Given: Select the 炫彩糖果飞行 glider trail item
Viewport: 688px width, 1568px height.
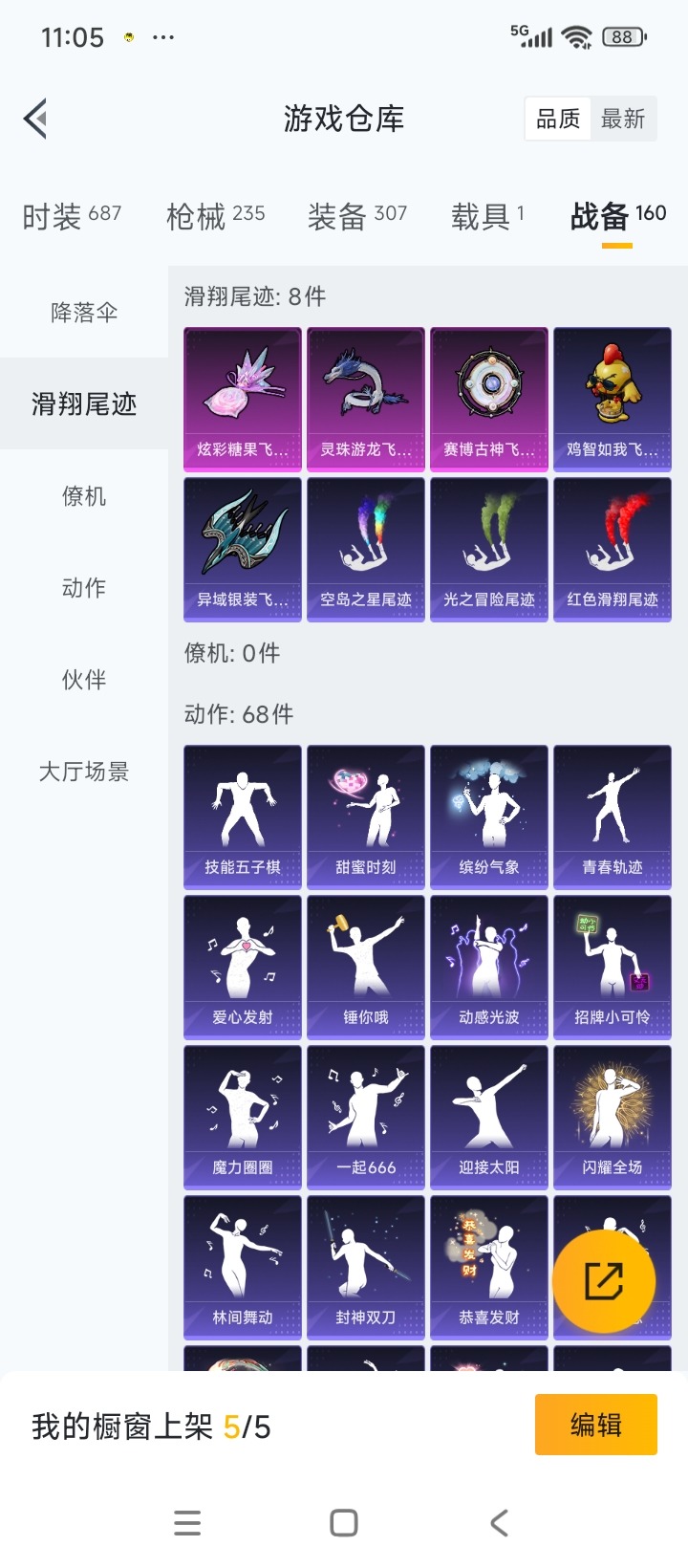Looking at the screenshot, I should point(242,399).
